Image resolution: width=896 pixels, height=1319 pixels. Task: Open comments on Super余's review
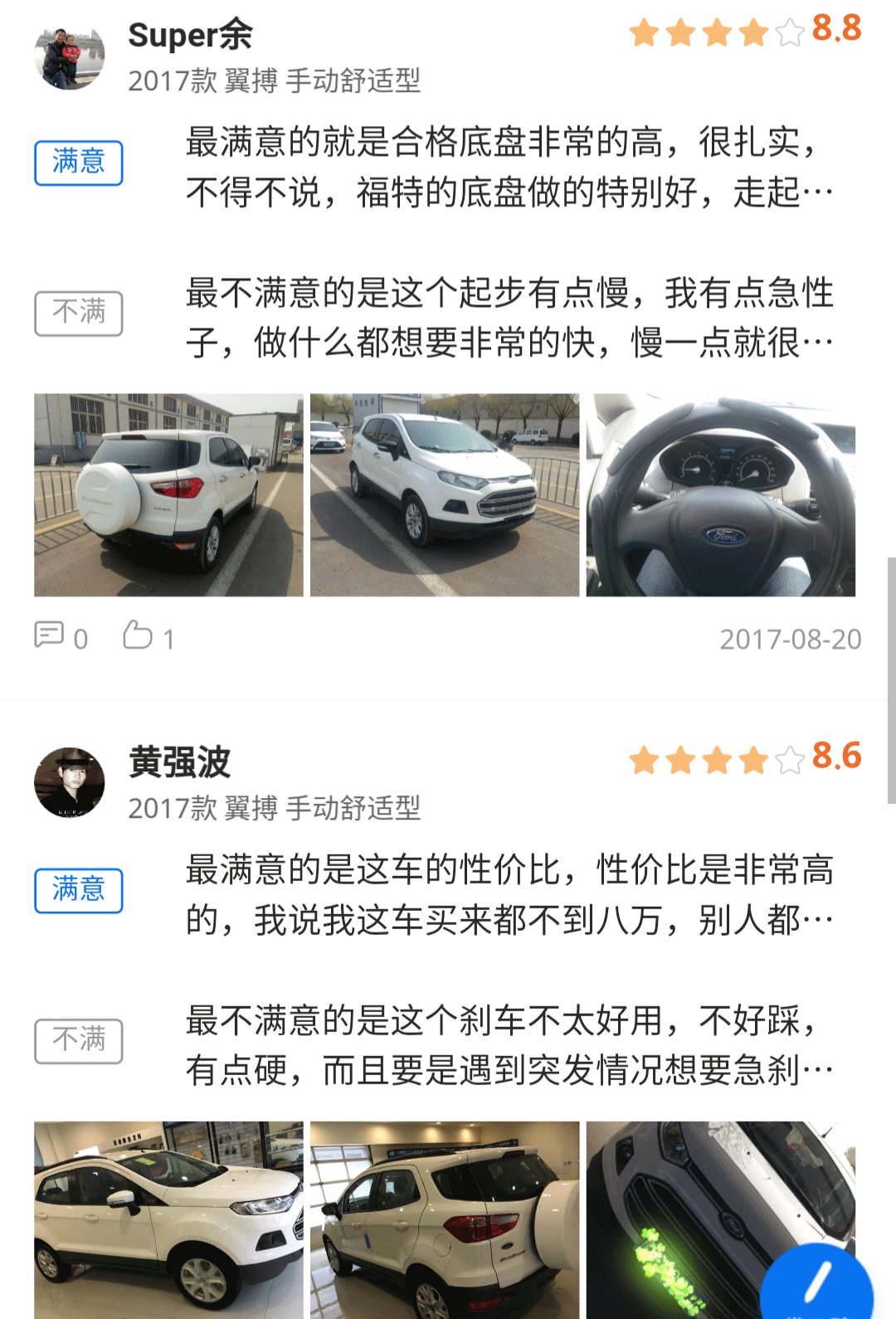pyautogui.click(x=61, y=637)
